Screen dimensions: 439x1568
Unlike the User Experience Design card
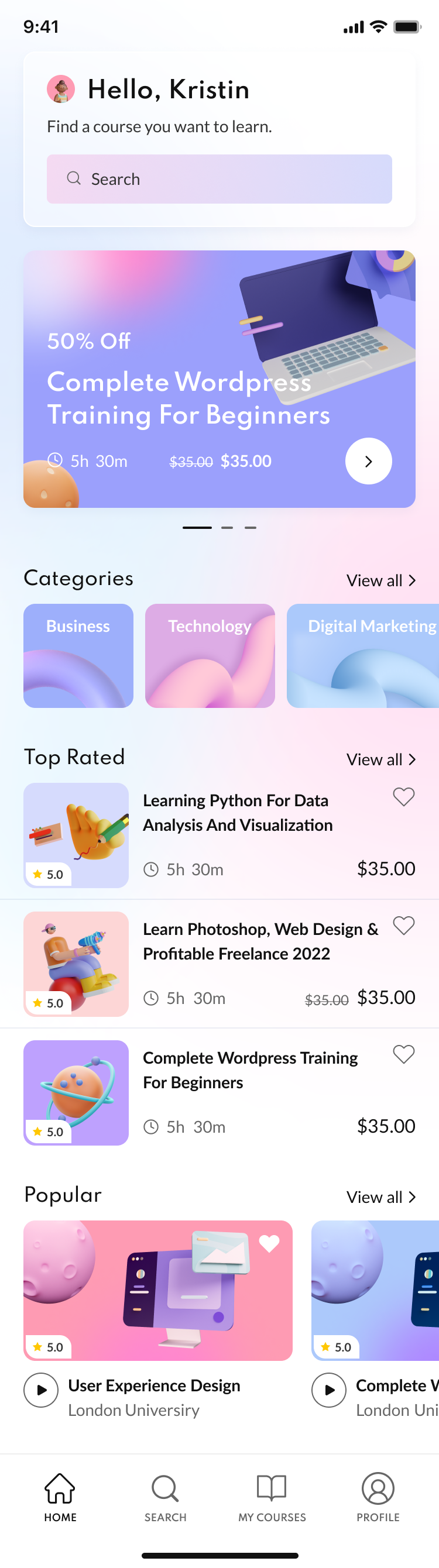pos(269,1243)
